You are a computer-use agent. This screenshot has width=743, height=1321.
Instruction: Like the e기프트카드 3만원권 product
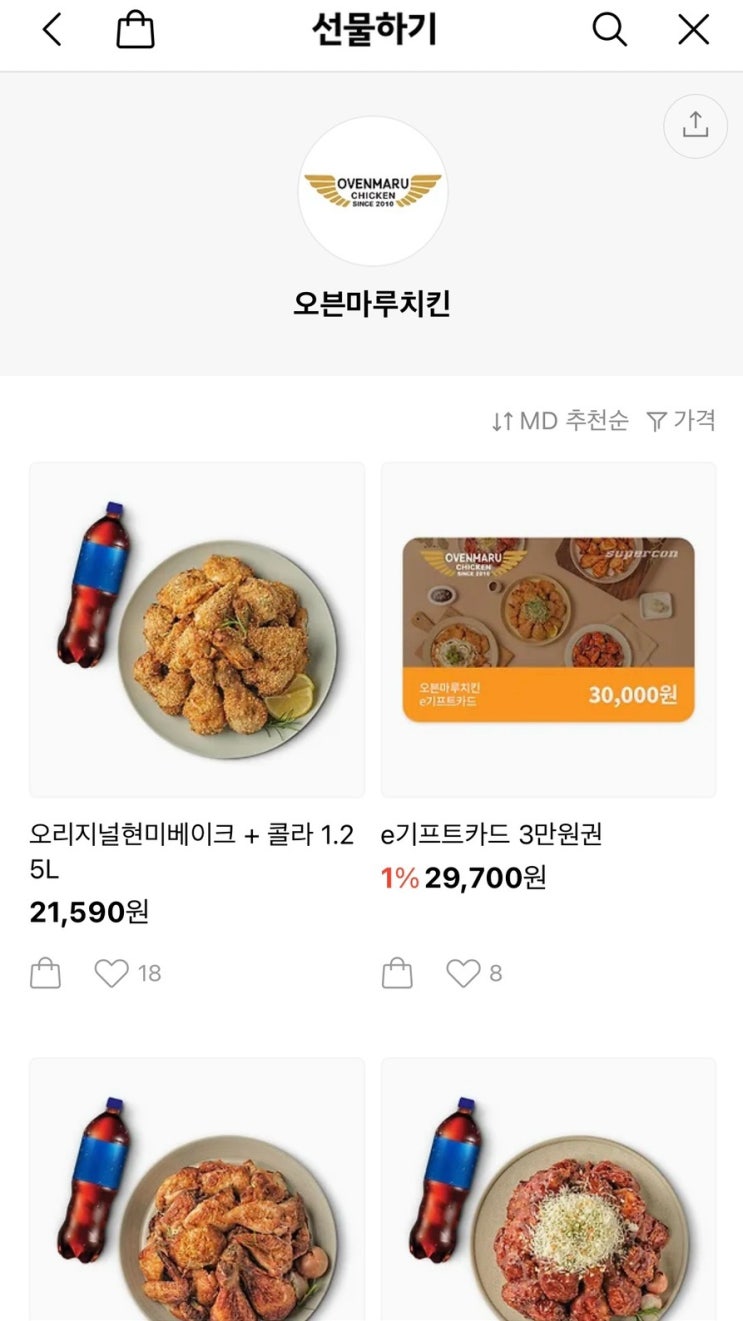click(x=463, y=973)
